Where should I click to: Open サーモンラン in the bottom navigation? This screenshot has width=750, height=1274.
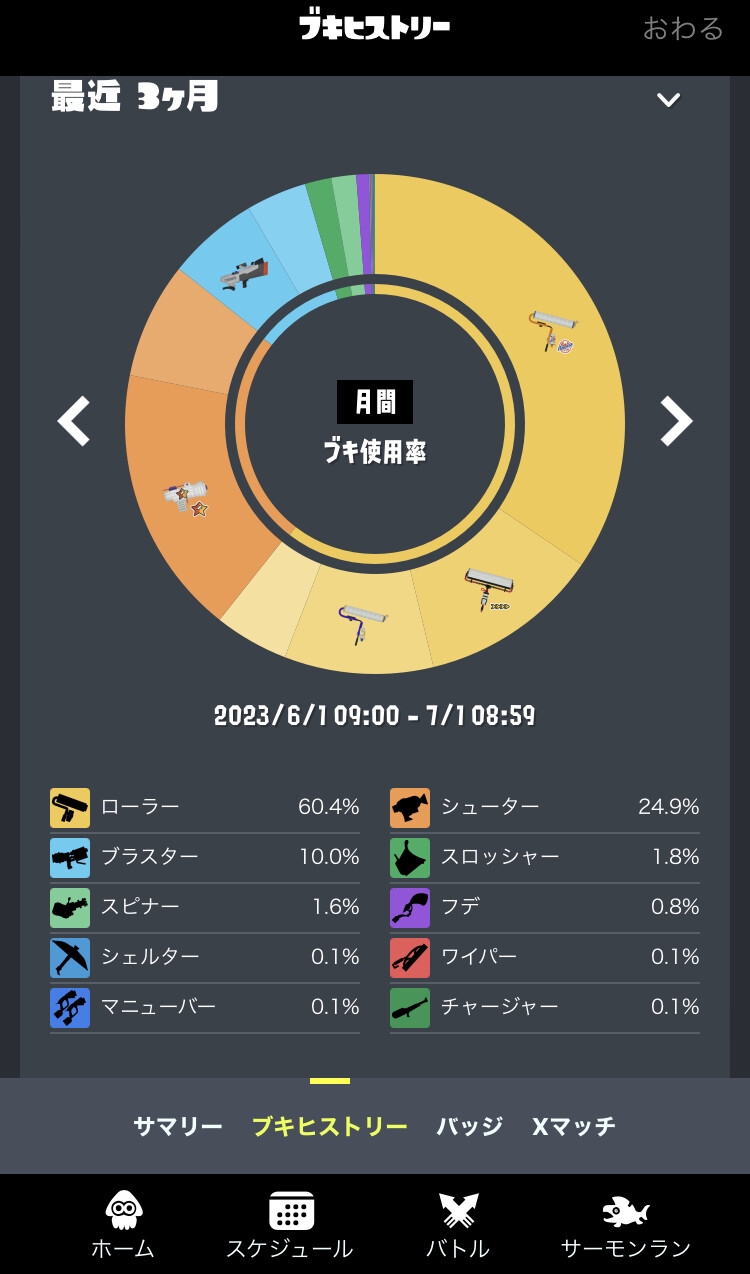coord(626,1224)
